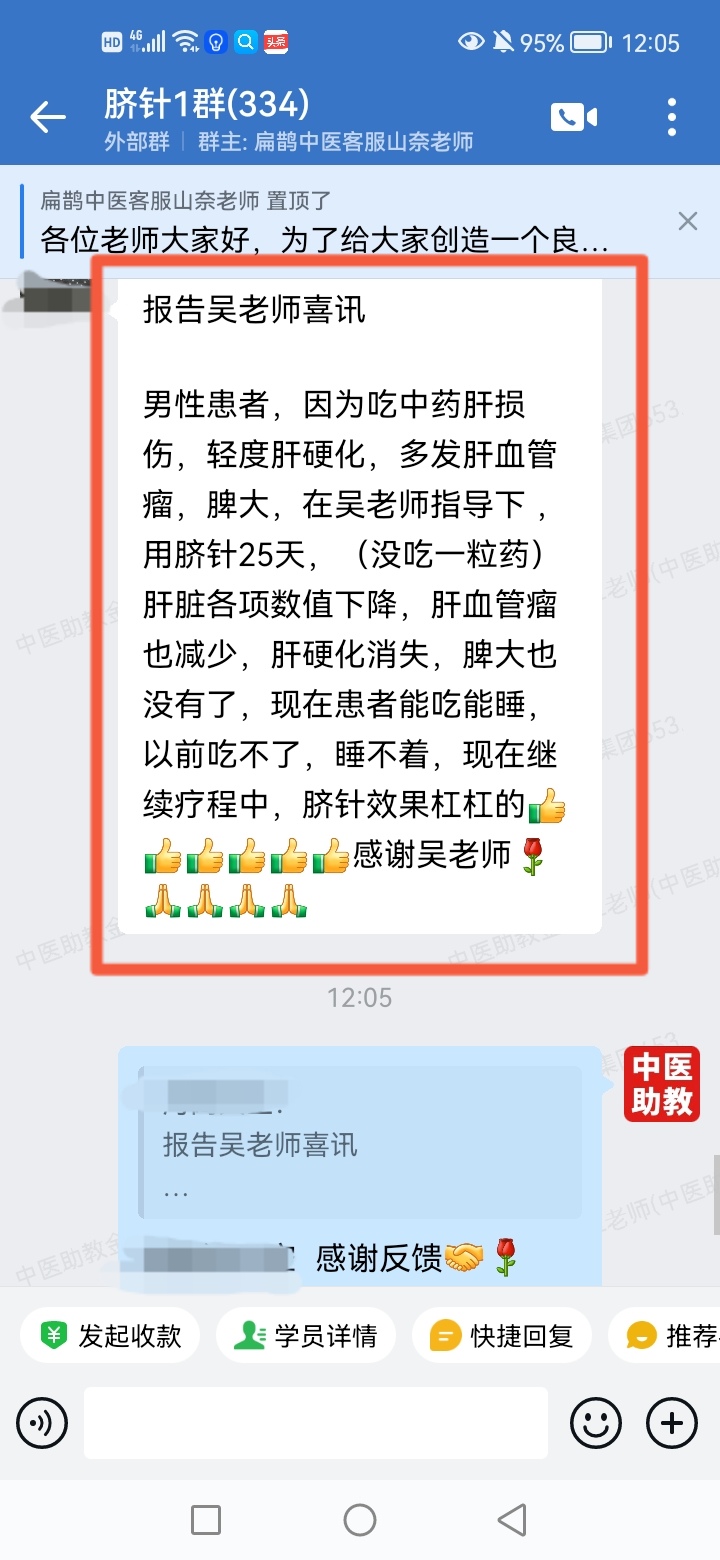Open attachments with the plus icon
This screenshot has width=720, height=1560.
click(670, 1422)
